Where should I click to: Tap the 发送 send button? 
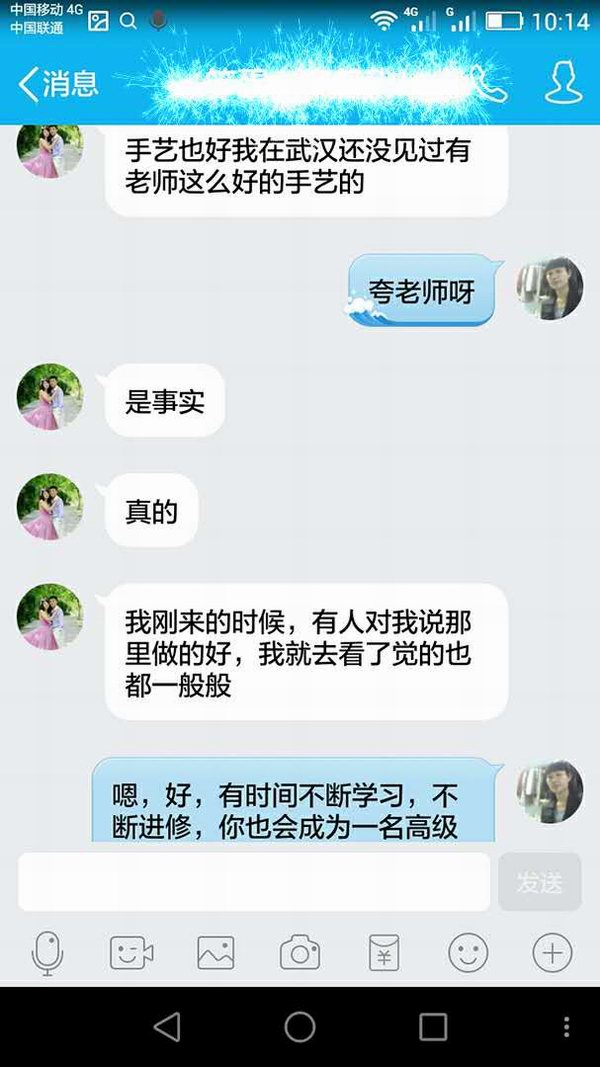tap(539, 882)
